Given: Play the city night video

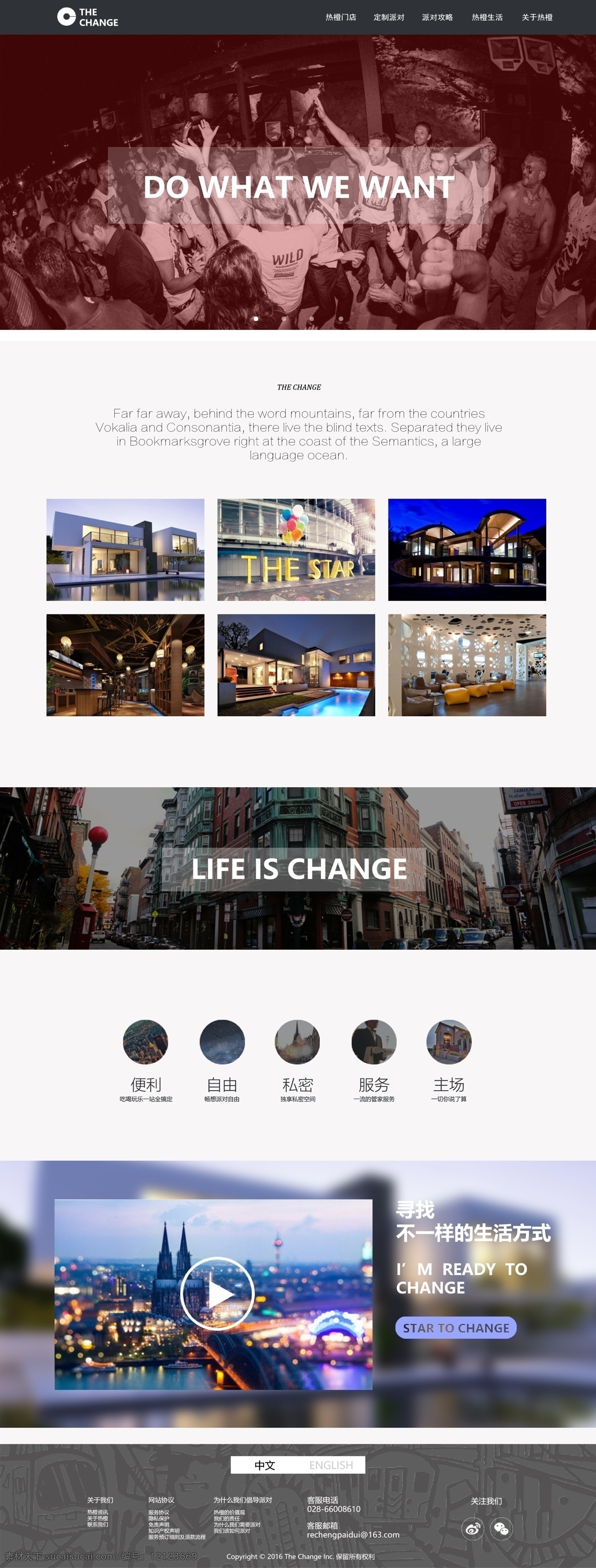Looking at the screenshot, I should click(217, 1293).
